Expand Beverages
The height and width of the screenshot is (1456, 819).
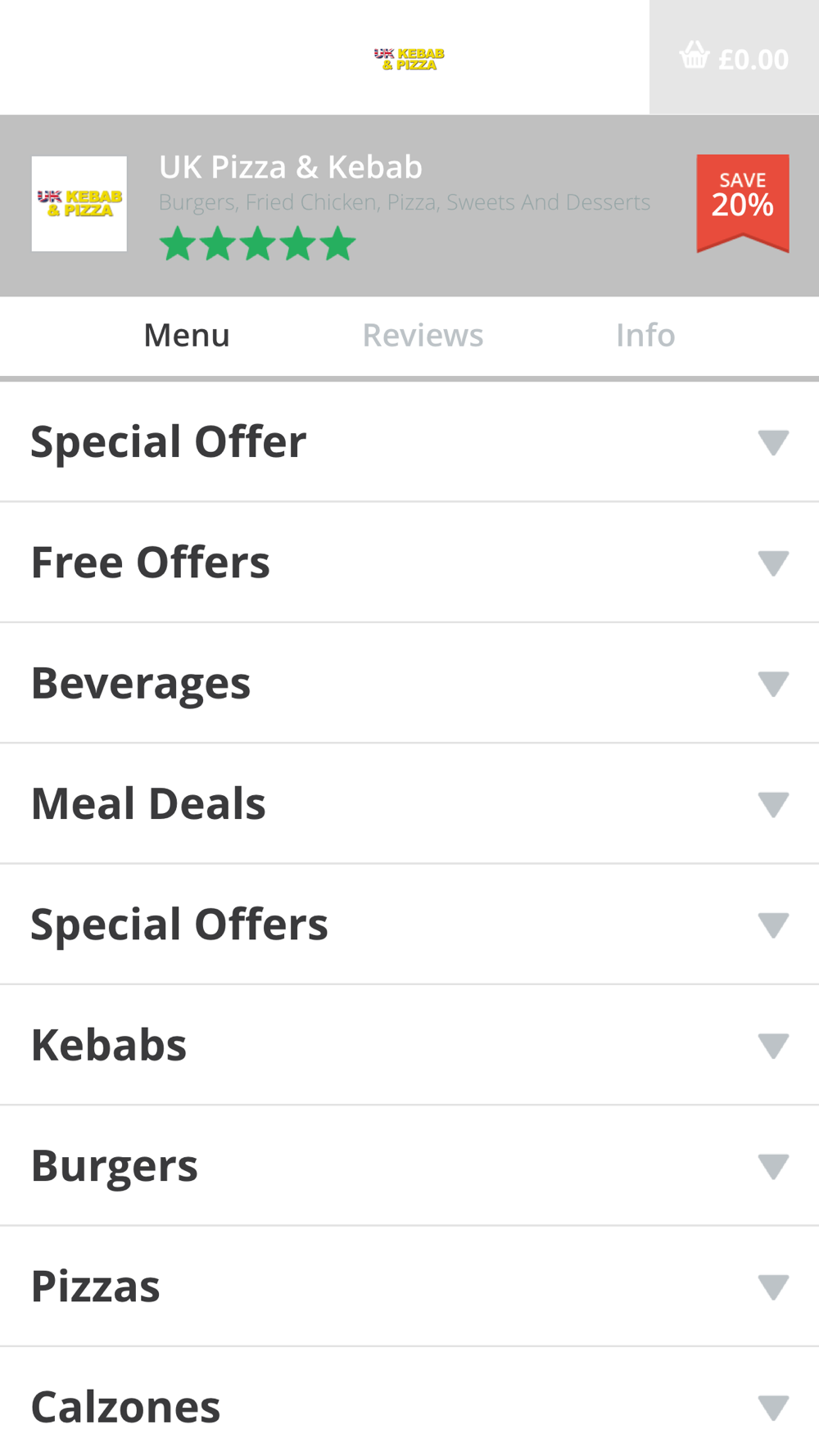point(409,683)
